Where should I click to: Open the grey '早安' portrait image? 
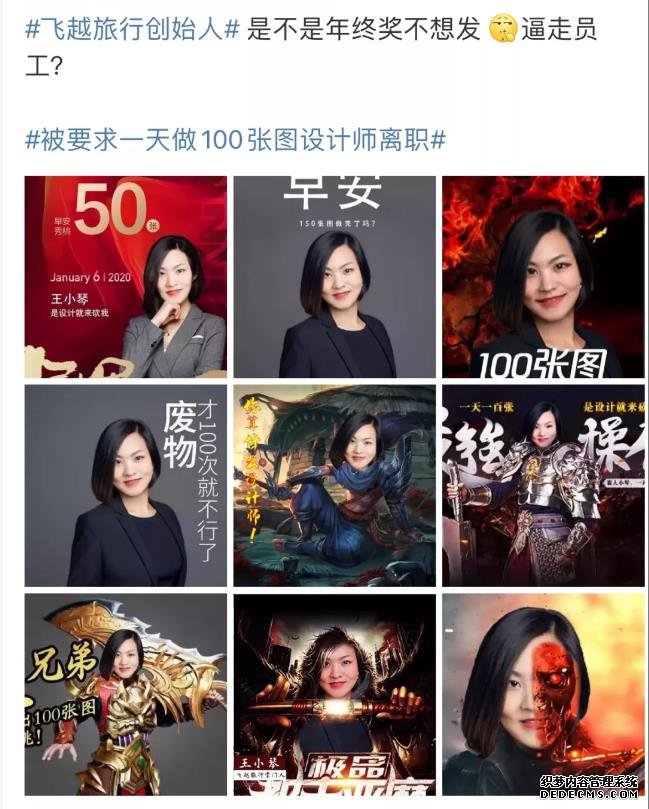(x=334, y=277)
